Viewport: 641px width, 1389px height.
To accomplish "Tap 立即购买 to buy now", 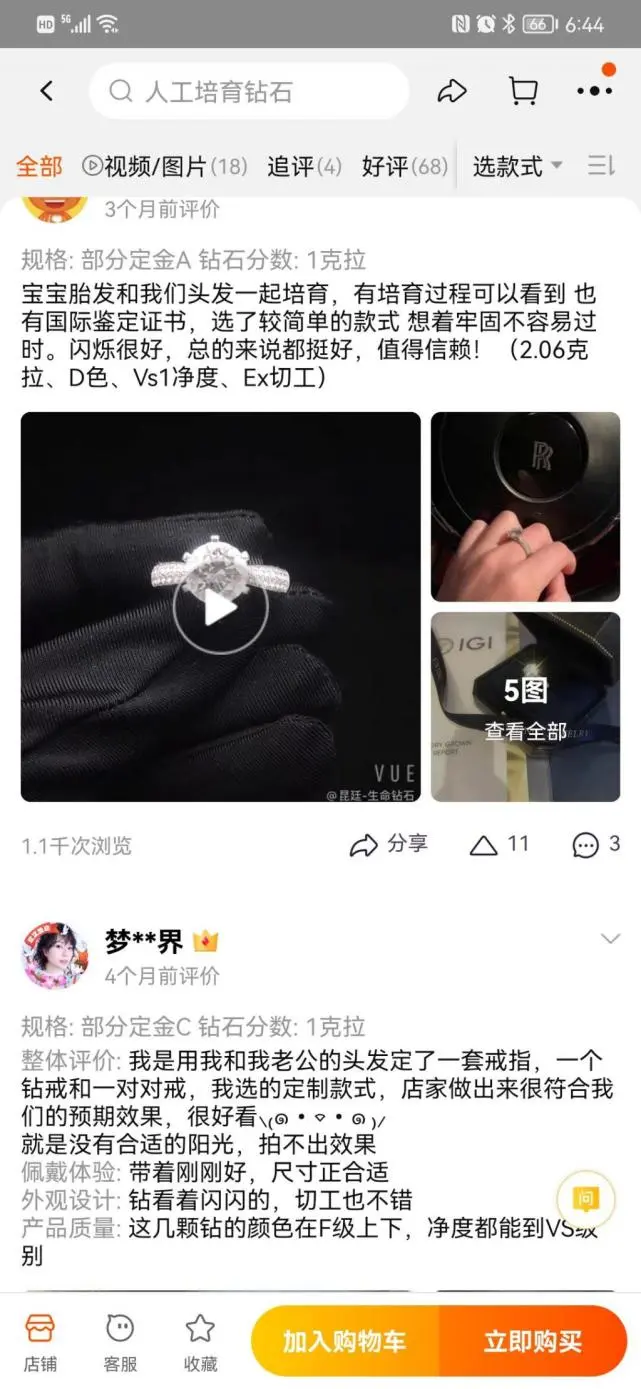I will (532, 1341).
